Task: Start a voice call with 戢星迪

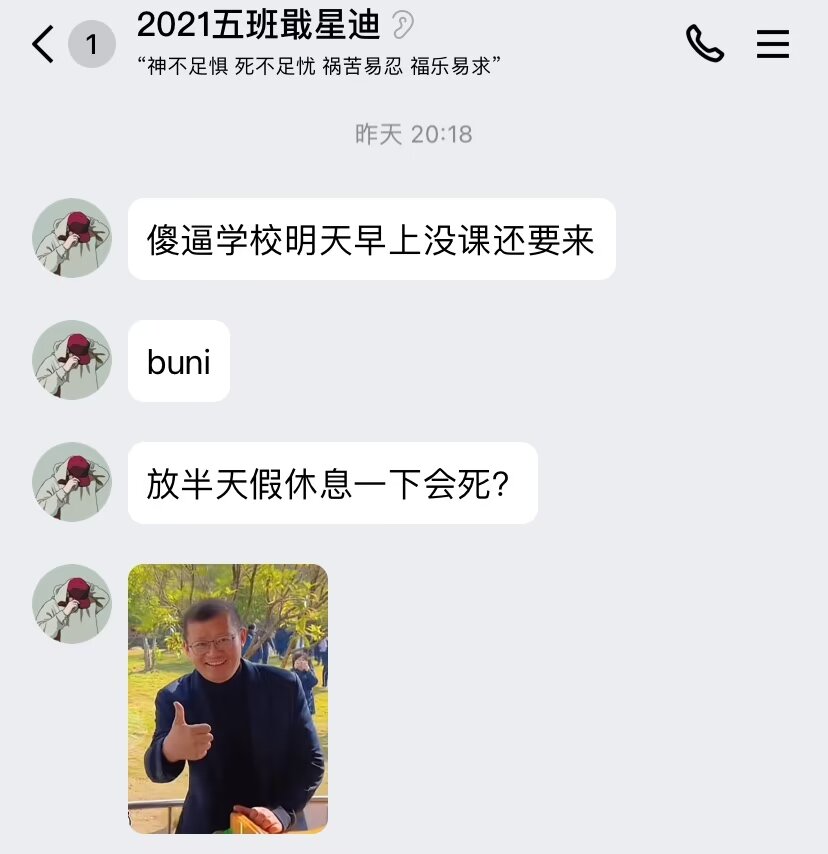Action: coord(704,44)
